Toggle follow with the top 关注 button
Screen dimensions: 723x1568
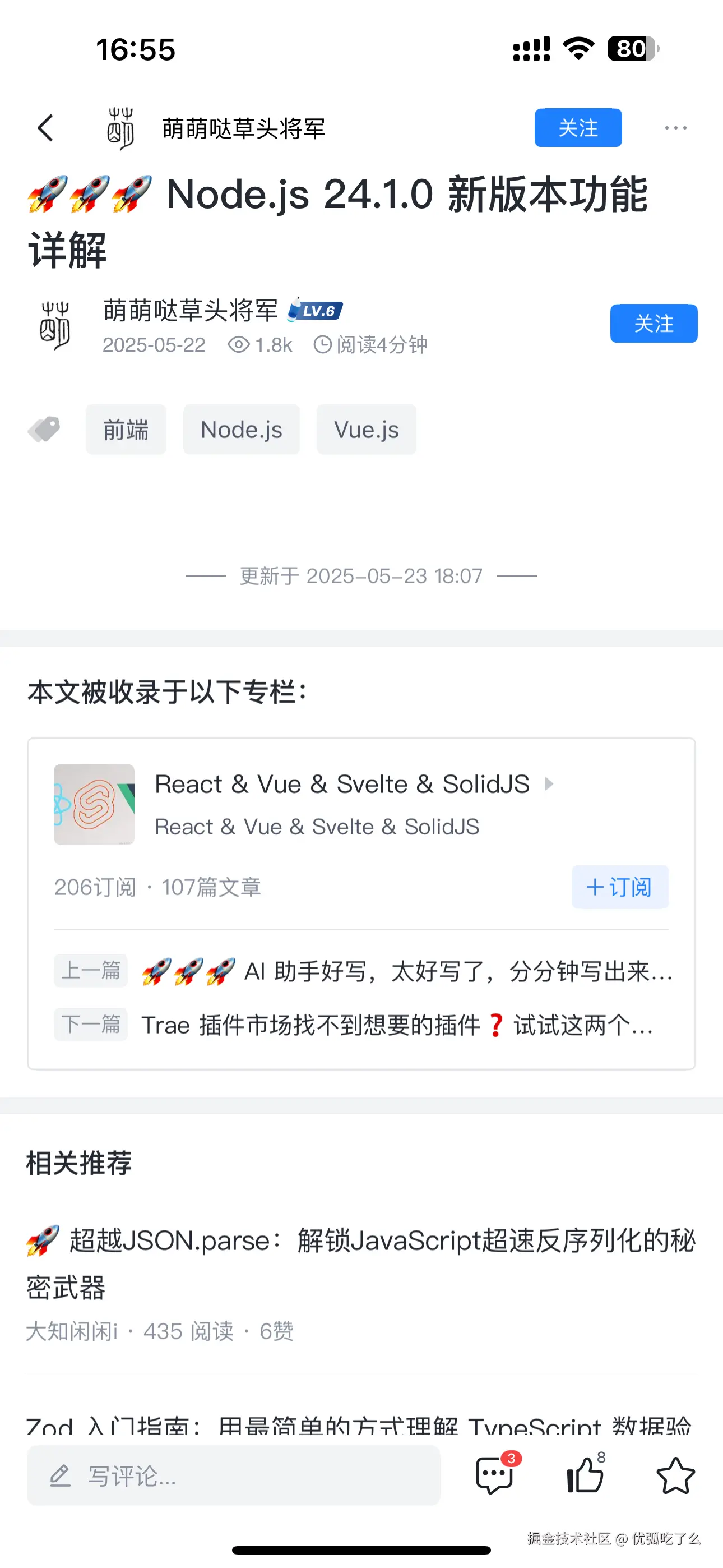coord(577,128)
